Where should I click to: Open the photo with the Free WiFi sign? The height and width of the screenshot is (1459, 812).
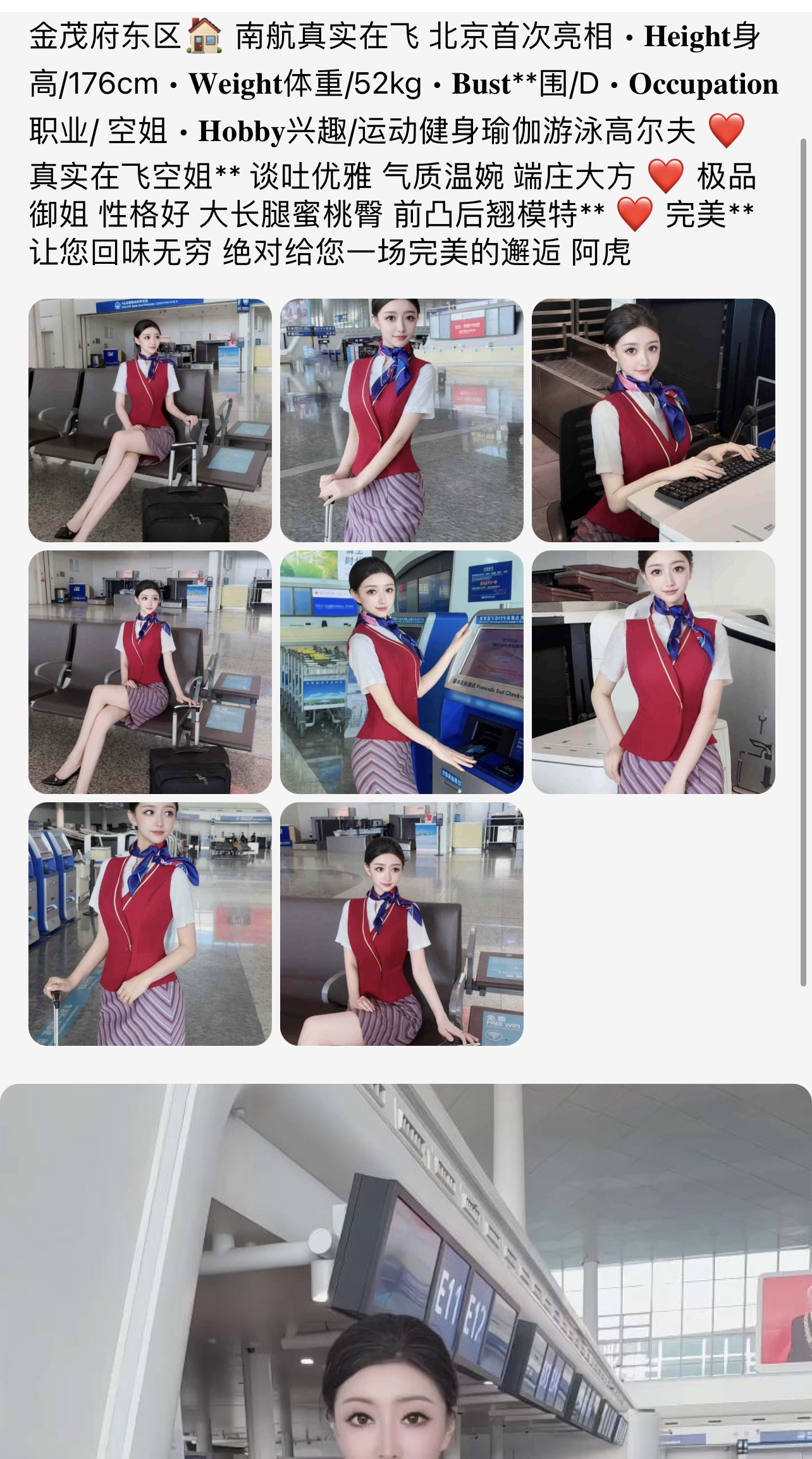coord(402,924)
